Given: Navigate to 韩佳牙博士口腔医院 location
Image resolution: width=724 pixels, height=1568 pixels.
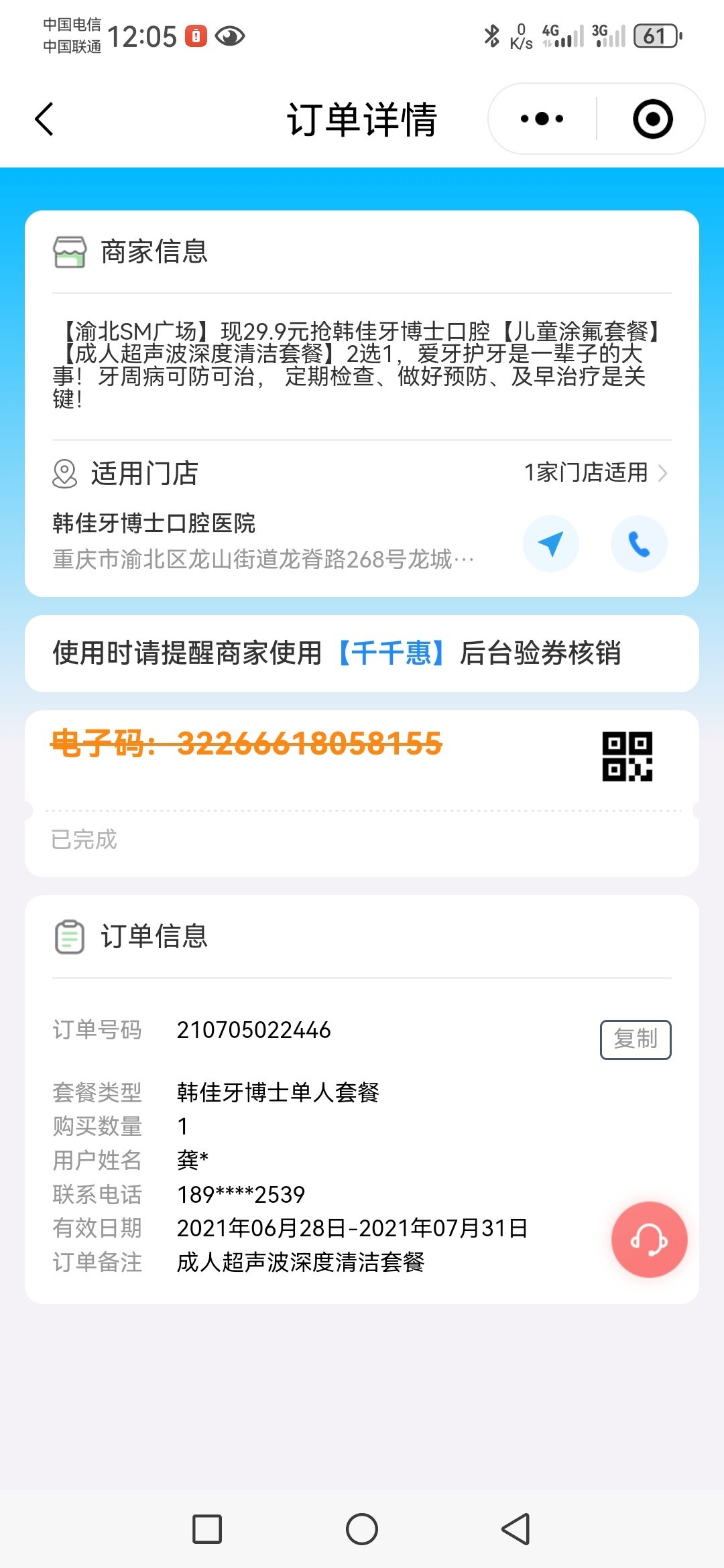Looking at the screenshot, I should pos(550,544).
